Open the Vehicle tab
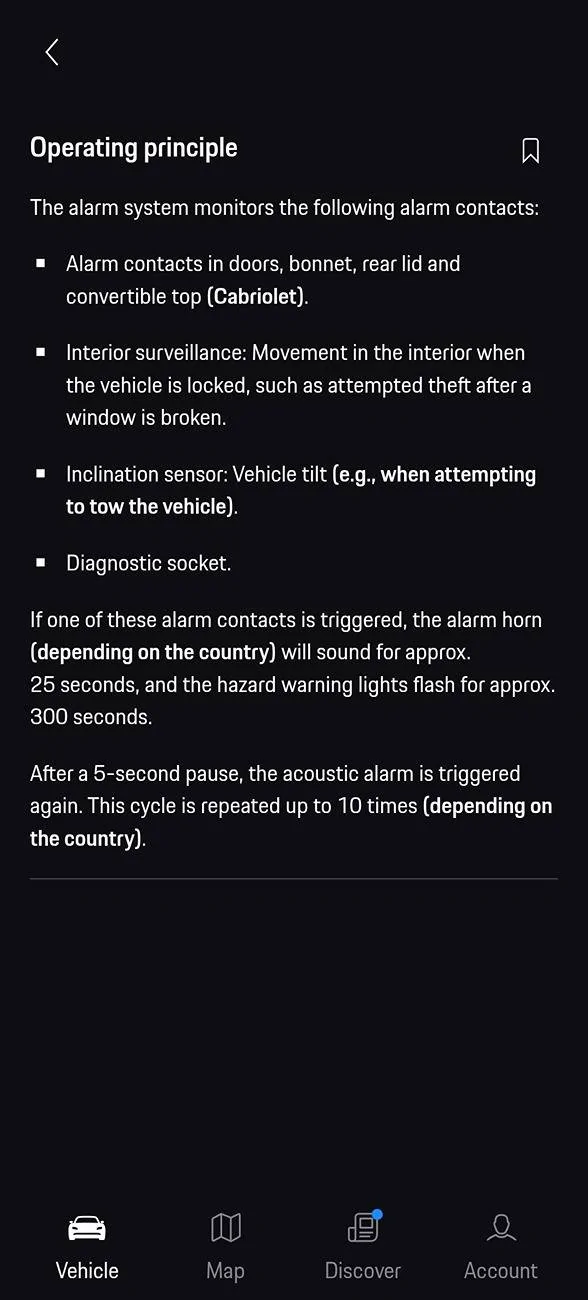588x1300 pixels. (x=87, y=1246)
